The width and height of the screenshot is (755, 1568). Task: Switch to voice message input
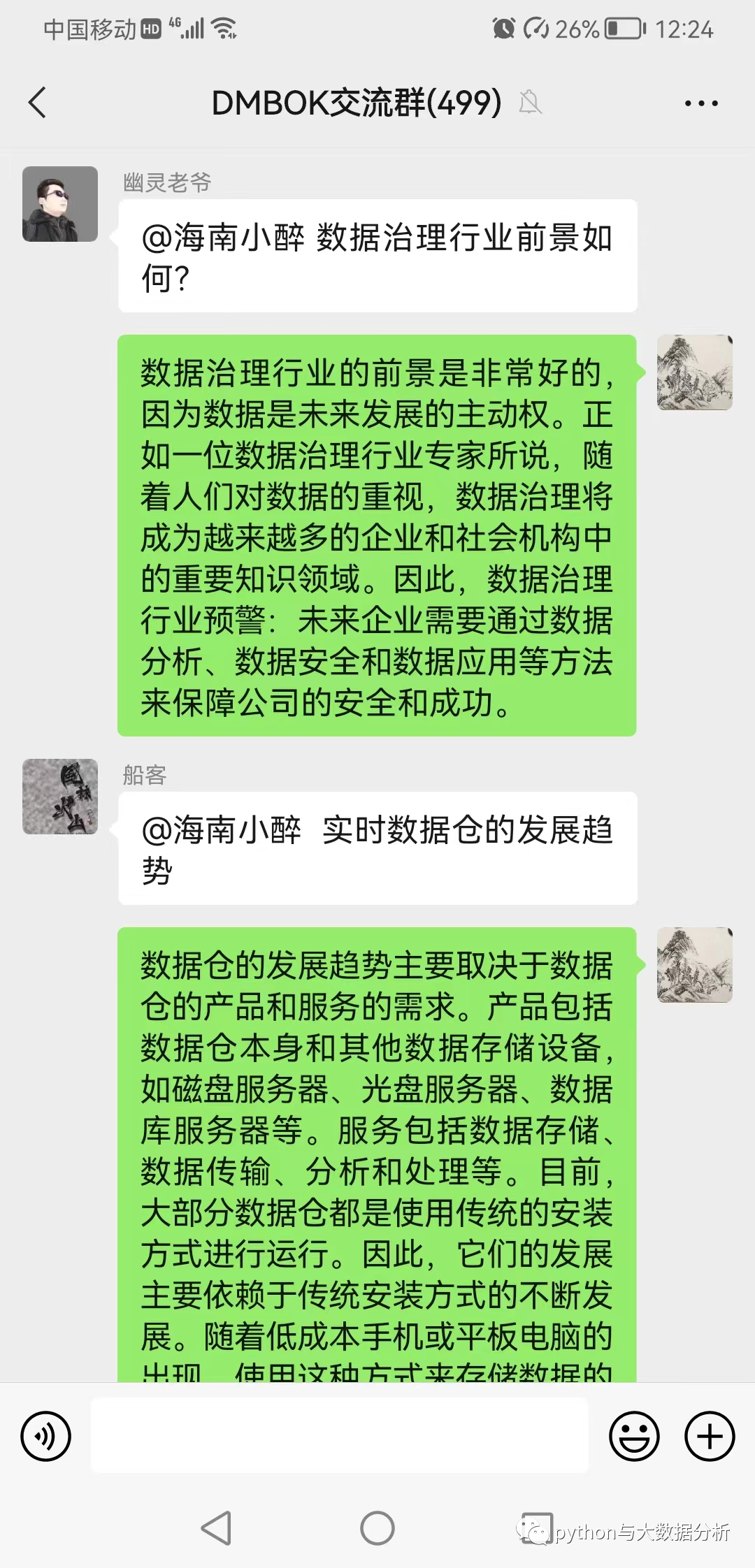pos(46,1437)
